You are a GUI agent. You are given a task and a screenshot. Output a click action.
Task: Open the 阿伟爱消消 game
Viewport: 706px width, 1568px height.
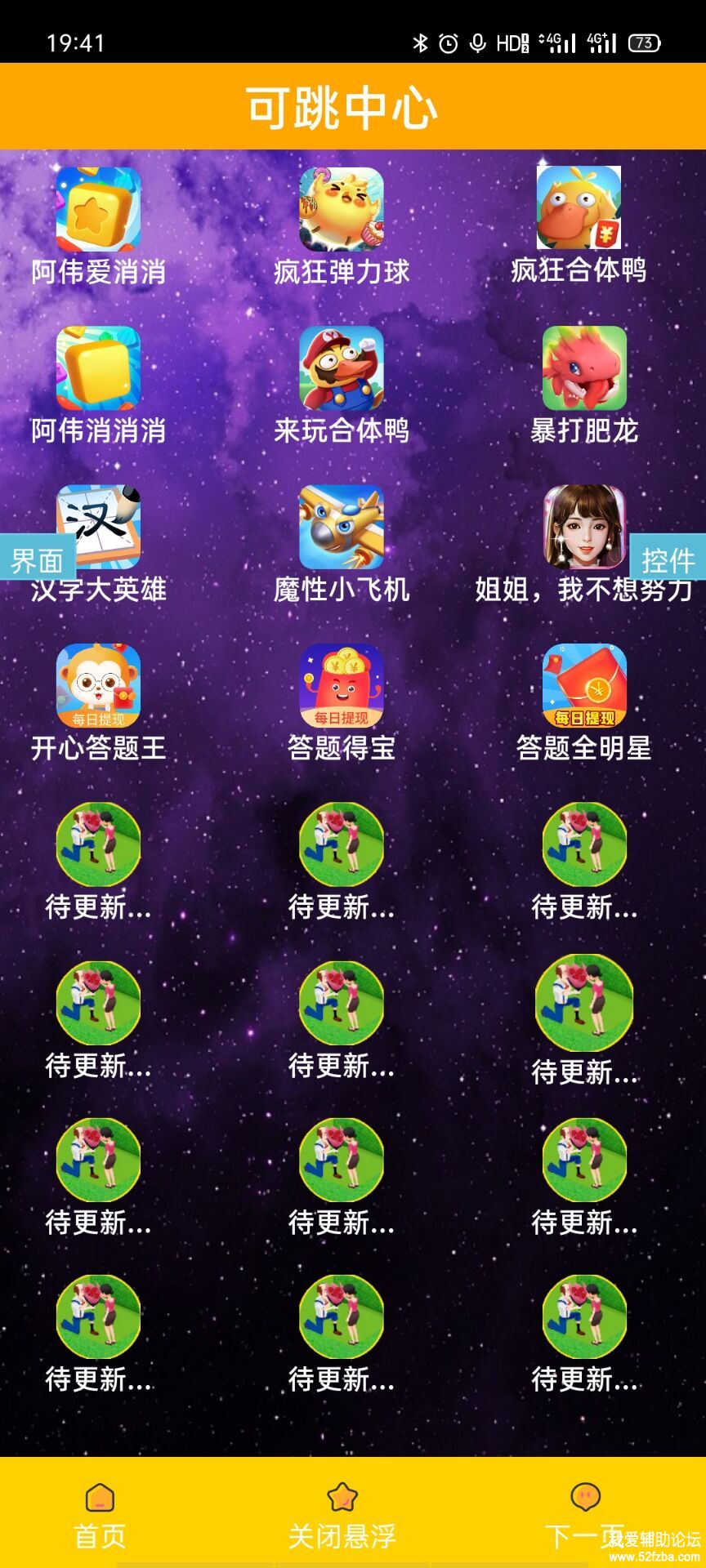[x=98, y=211]
